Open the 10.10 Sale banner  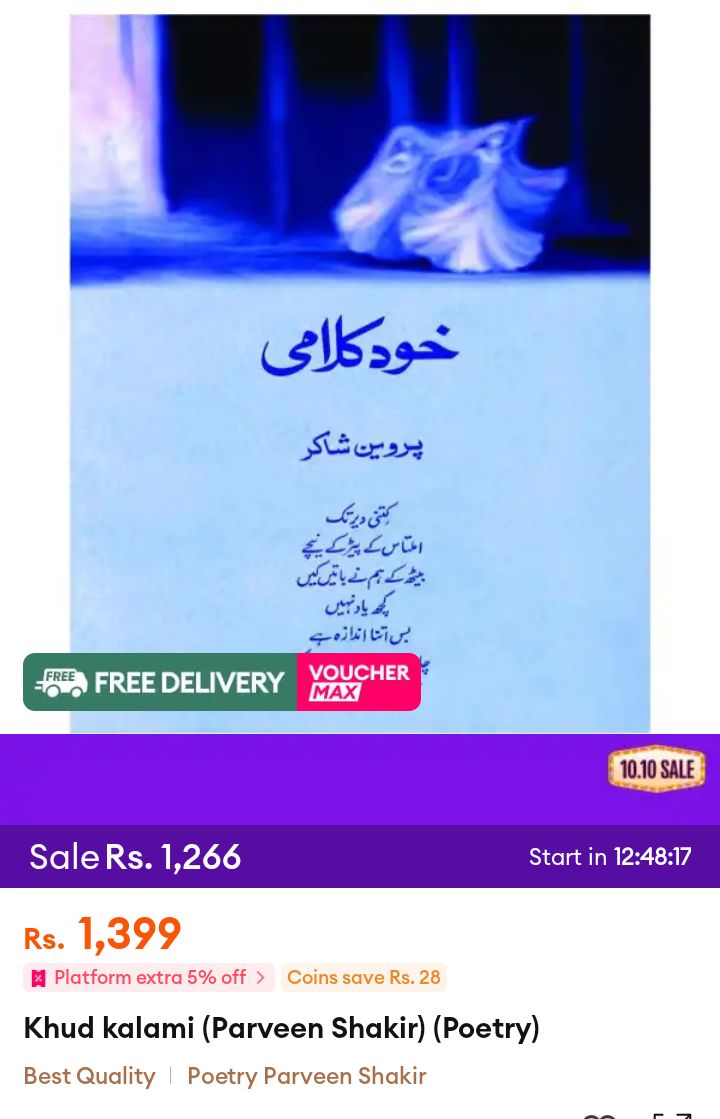tap(656, 769)
